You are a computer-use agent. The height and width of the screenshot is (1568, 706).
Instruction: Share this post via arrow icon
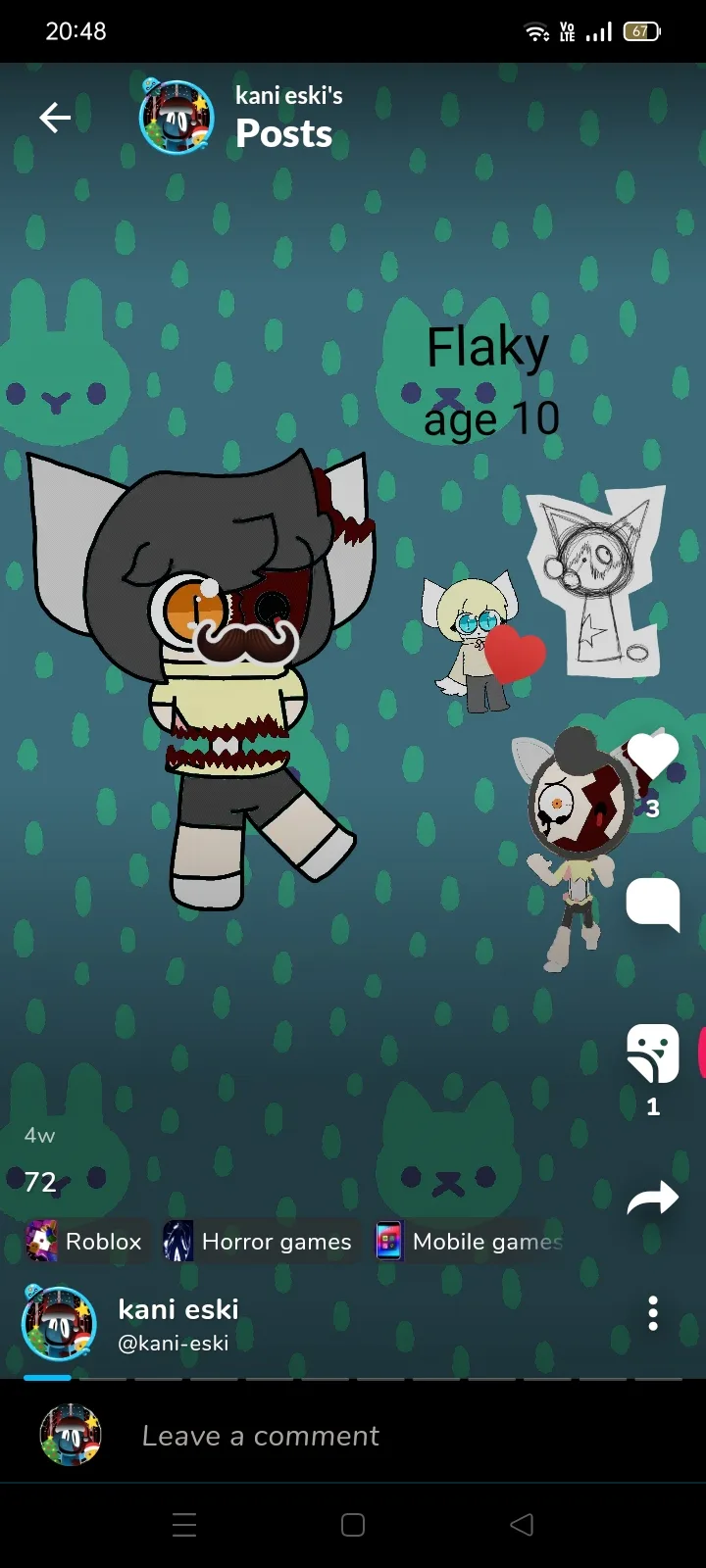pyautogui.click(x=653, y=1198)
